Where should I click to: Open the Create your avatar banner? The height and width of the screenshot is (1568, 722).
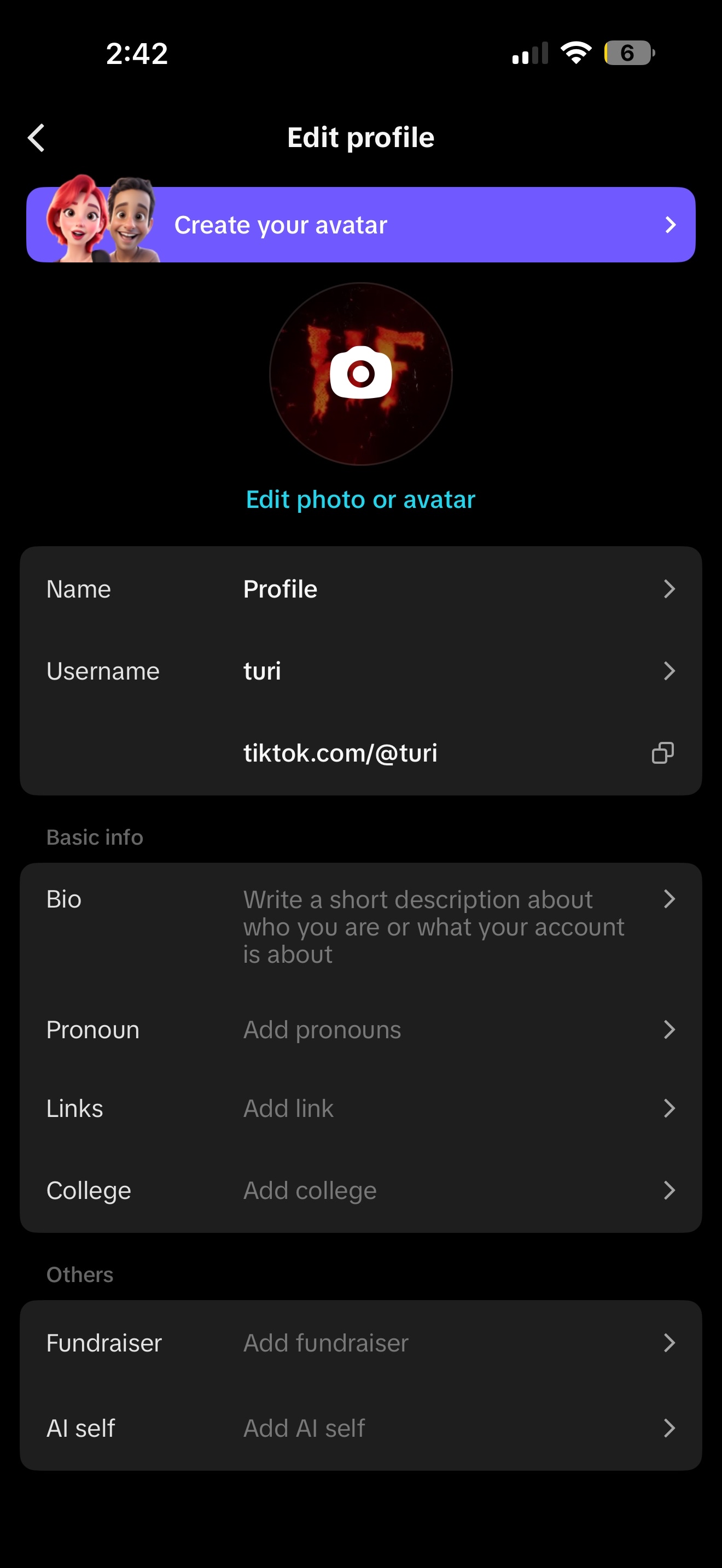pos(360,225)
